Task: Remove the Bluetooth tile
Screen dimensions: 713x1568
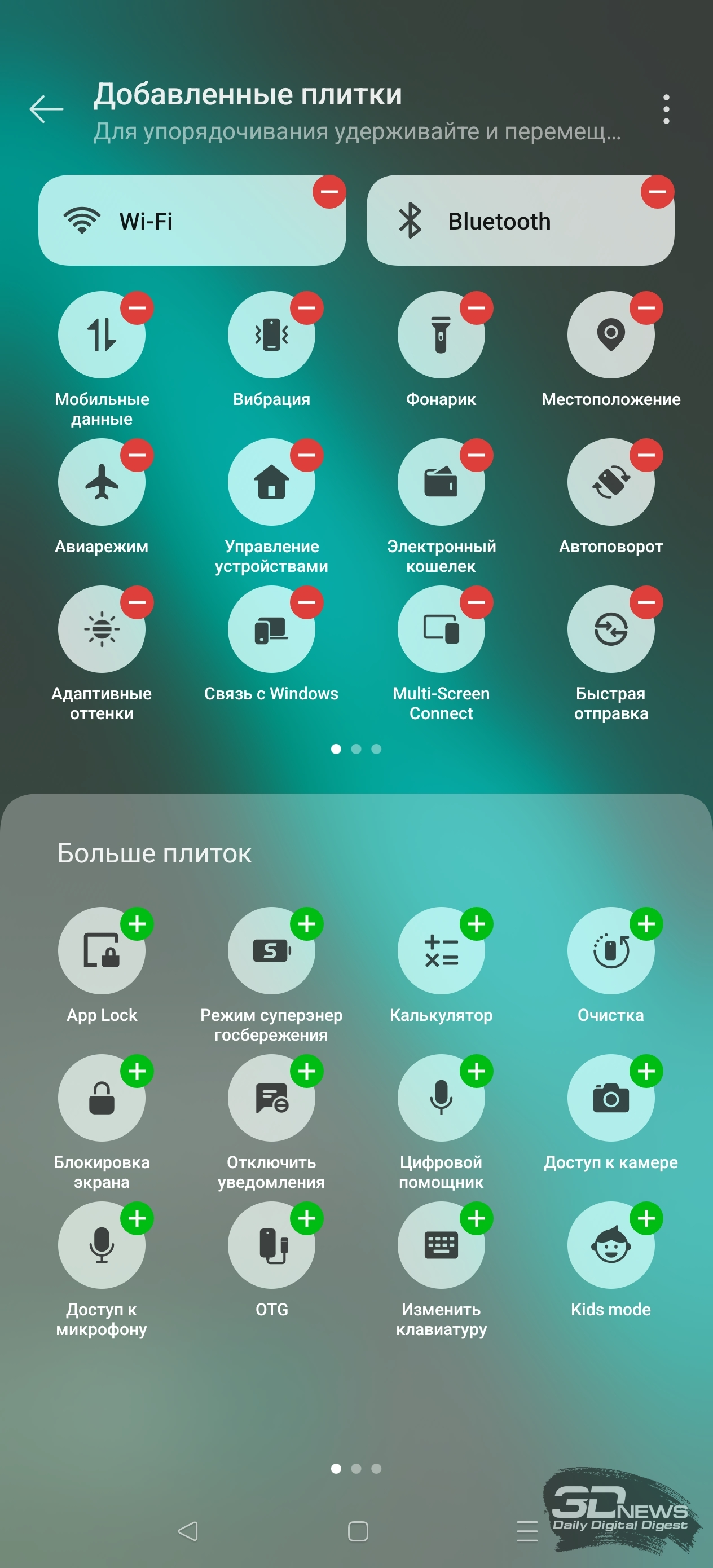Action: click(658, 192)
